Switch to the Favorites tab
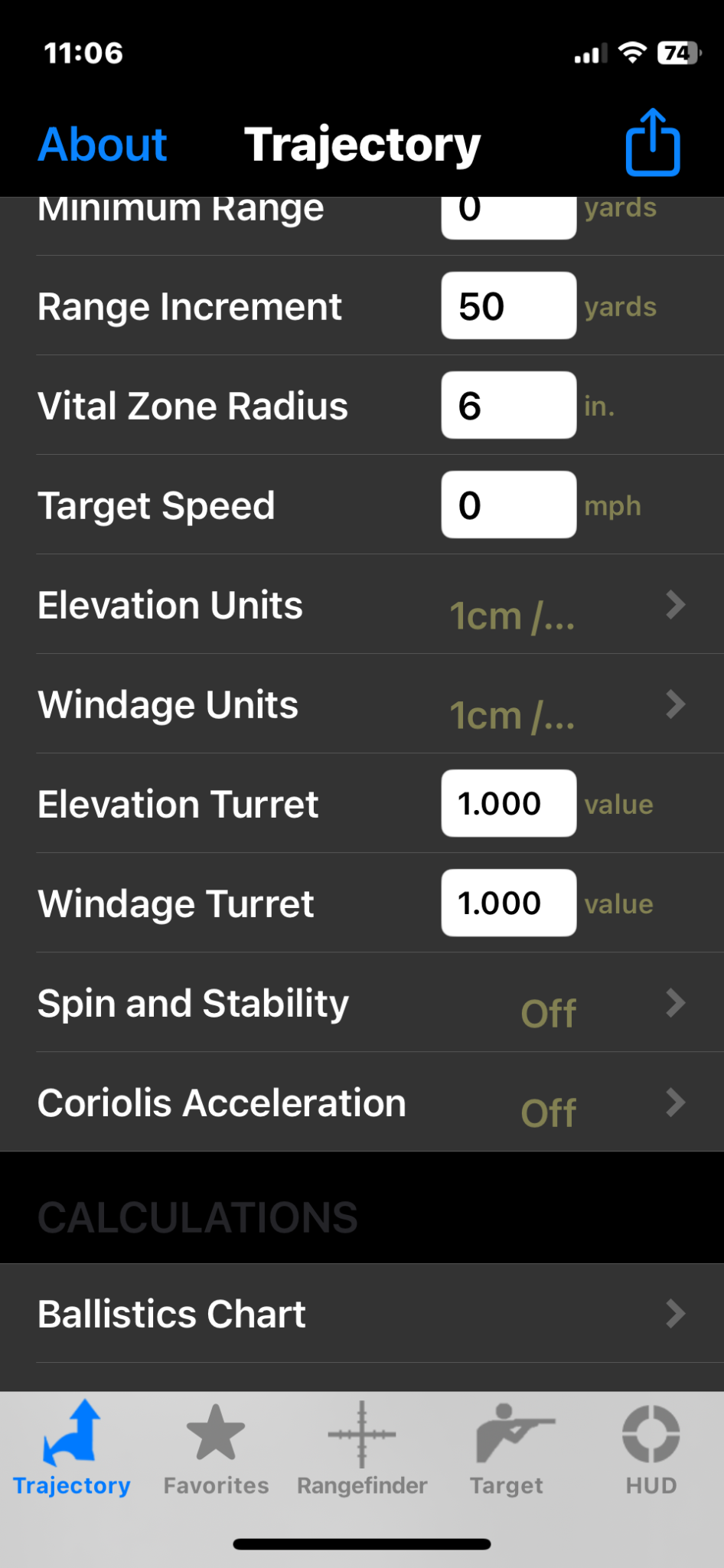The width and height of the screenshot is (724, 1568). (x=216, y=1449)
